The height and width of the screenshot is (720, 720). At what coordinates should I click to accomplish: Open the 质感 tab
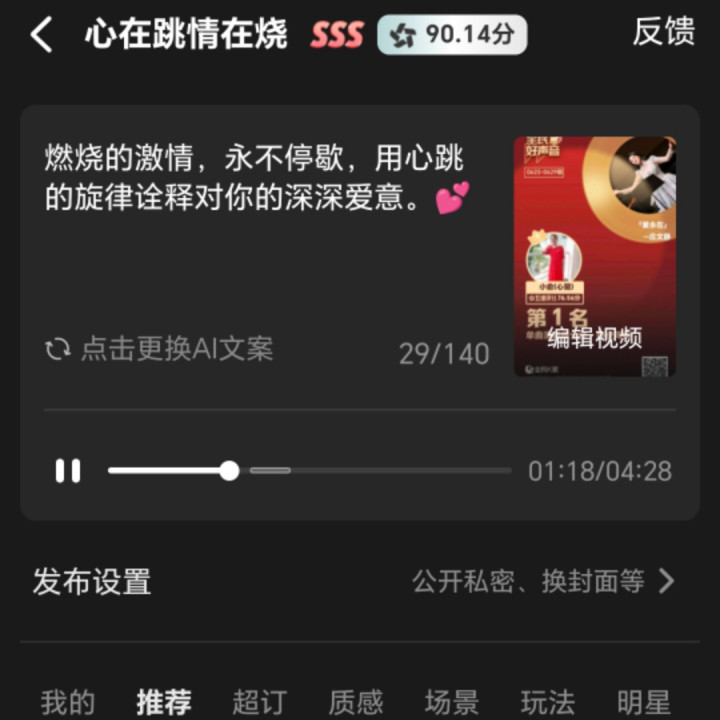click(x=355, y=702)
